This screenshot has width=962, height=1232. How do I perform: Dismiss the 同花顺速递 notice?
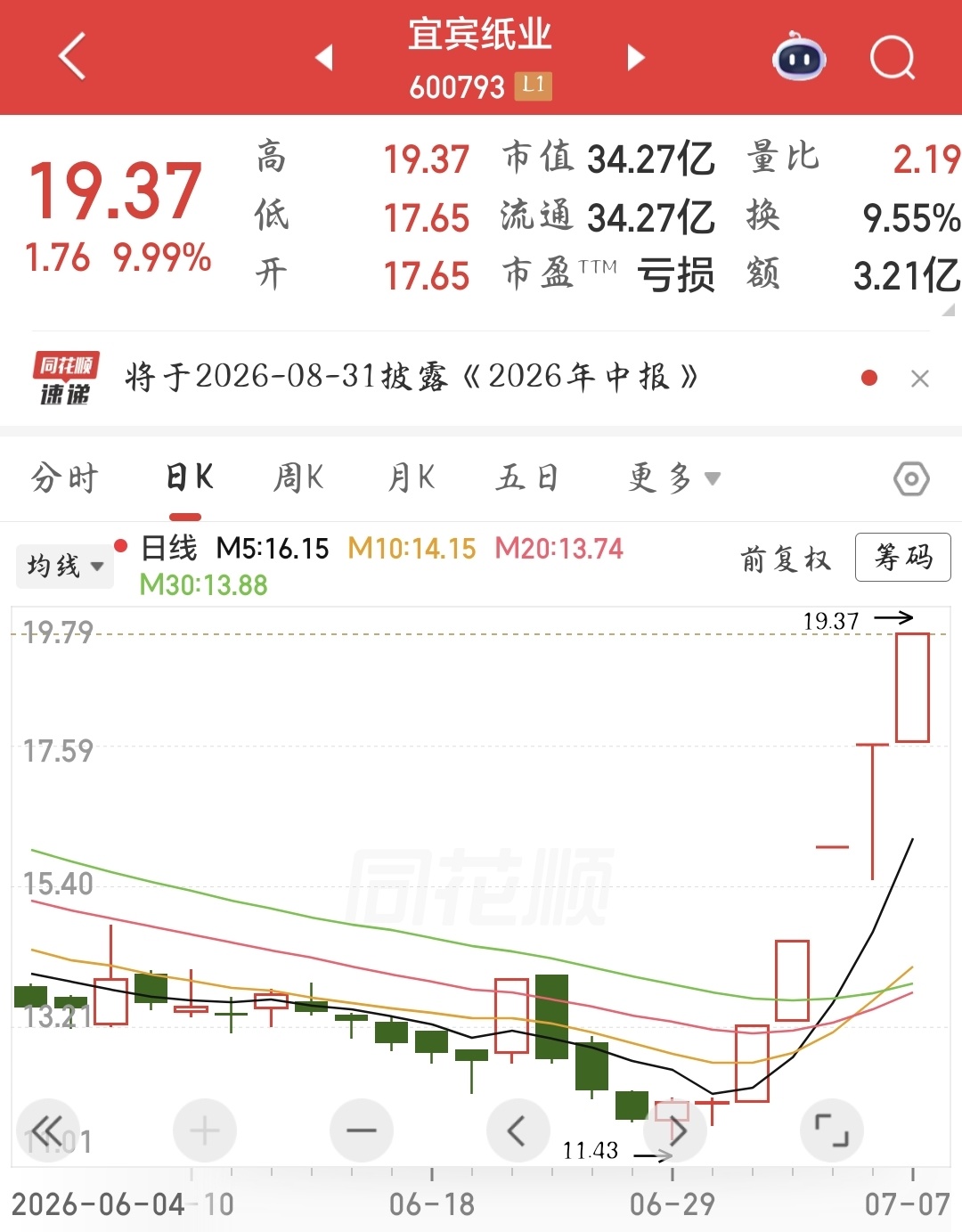pyautogui.click(x=920, y=379)
